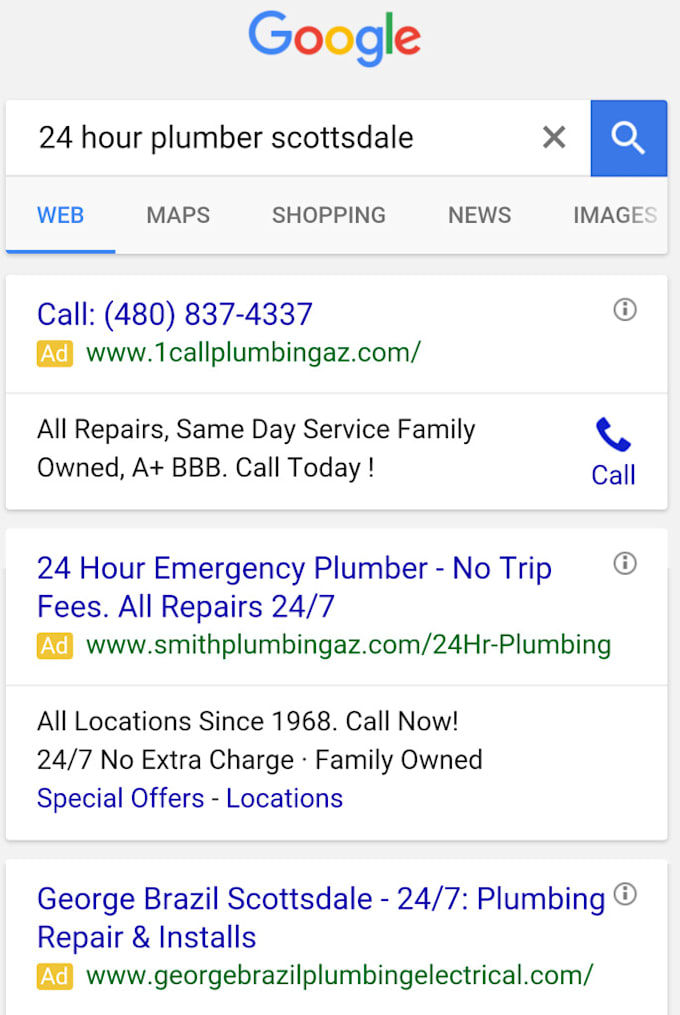Open the Call: (480) 837-4337 ad link

tap(175, 314)
